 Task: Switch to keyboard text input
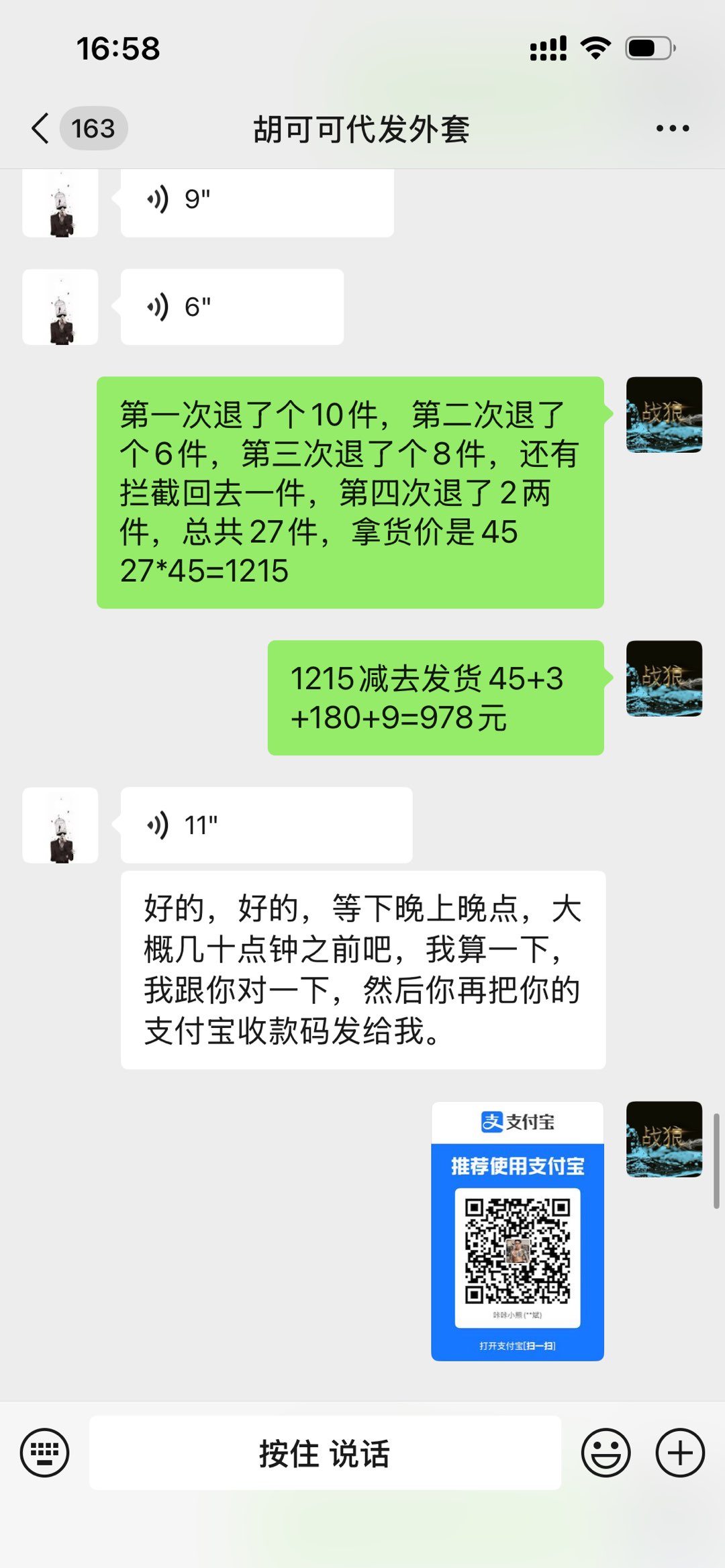point(44,1453)
